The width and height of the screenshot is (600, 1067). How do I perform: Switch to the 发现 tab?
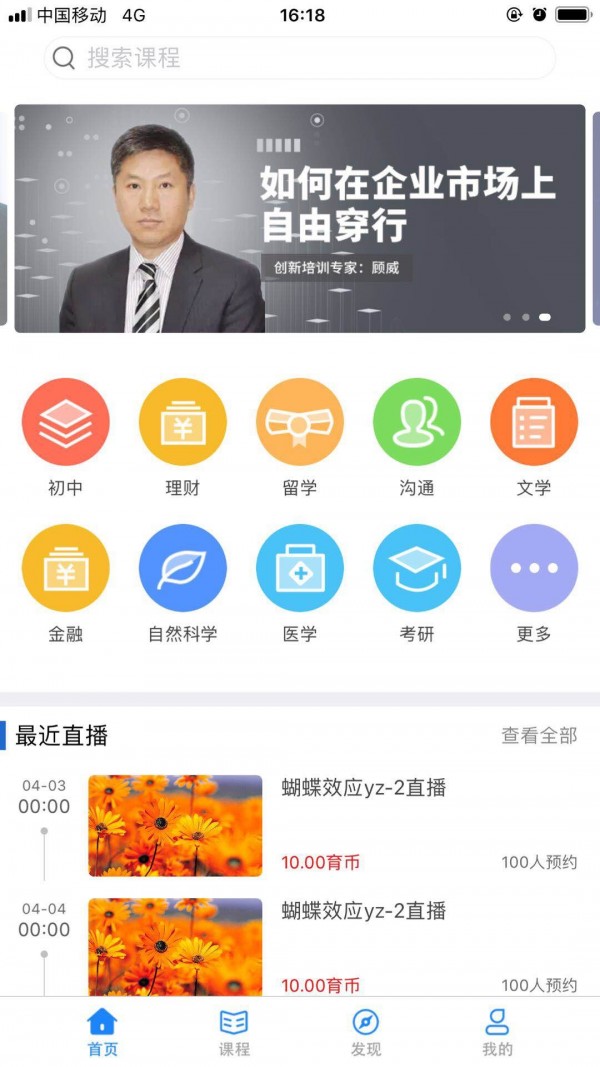(366, 1032)
